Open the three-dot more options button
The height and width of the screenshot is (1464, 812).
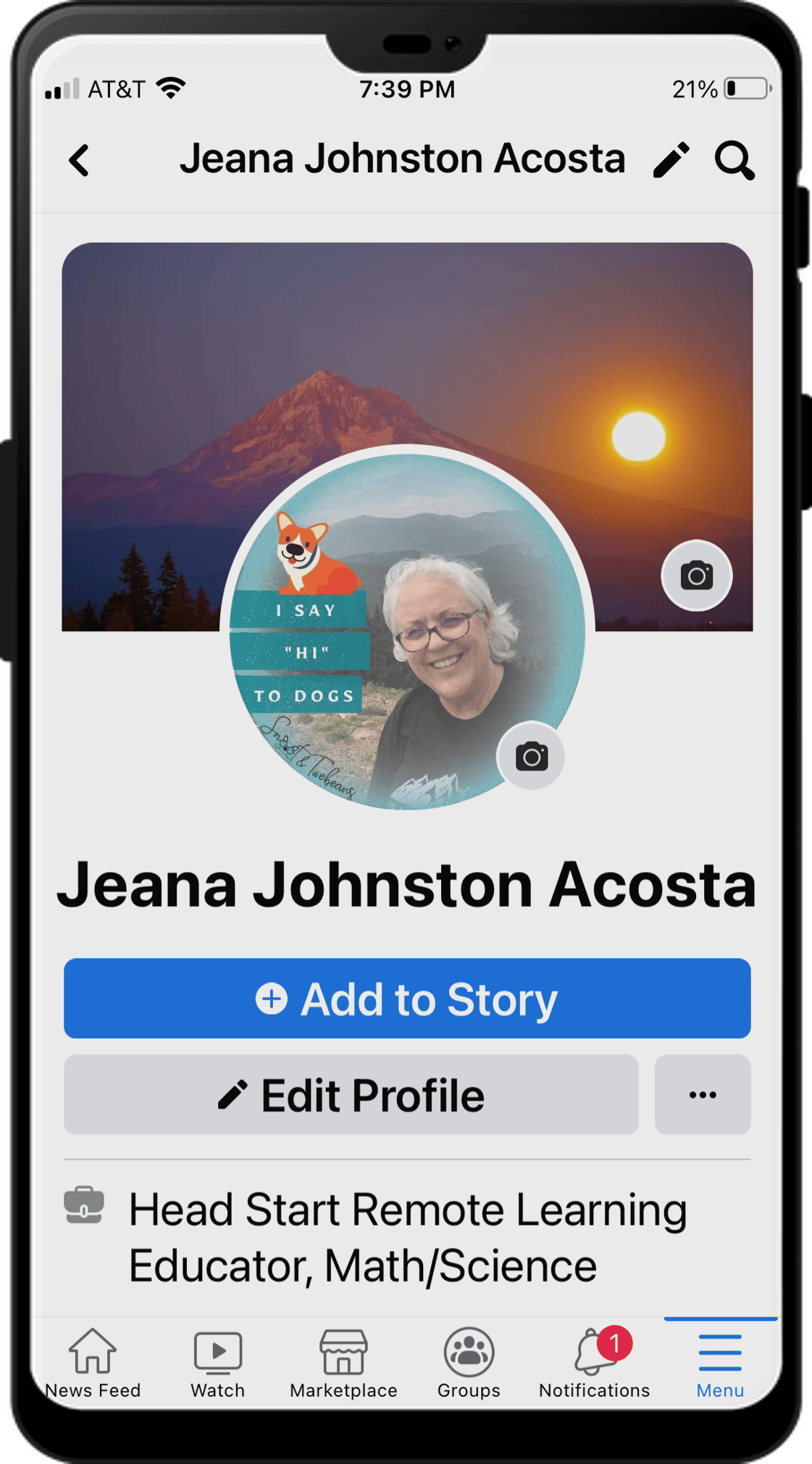pos(703,1095)
